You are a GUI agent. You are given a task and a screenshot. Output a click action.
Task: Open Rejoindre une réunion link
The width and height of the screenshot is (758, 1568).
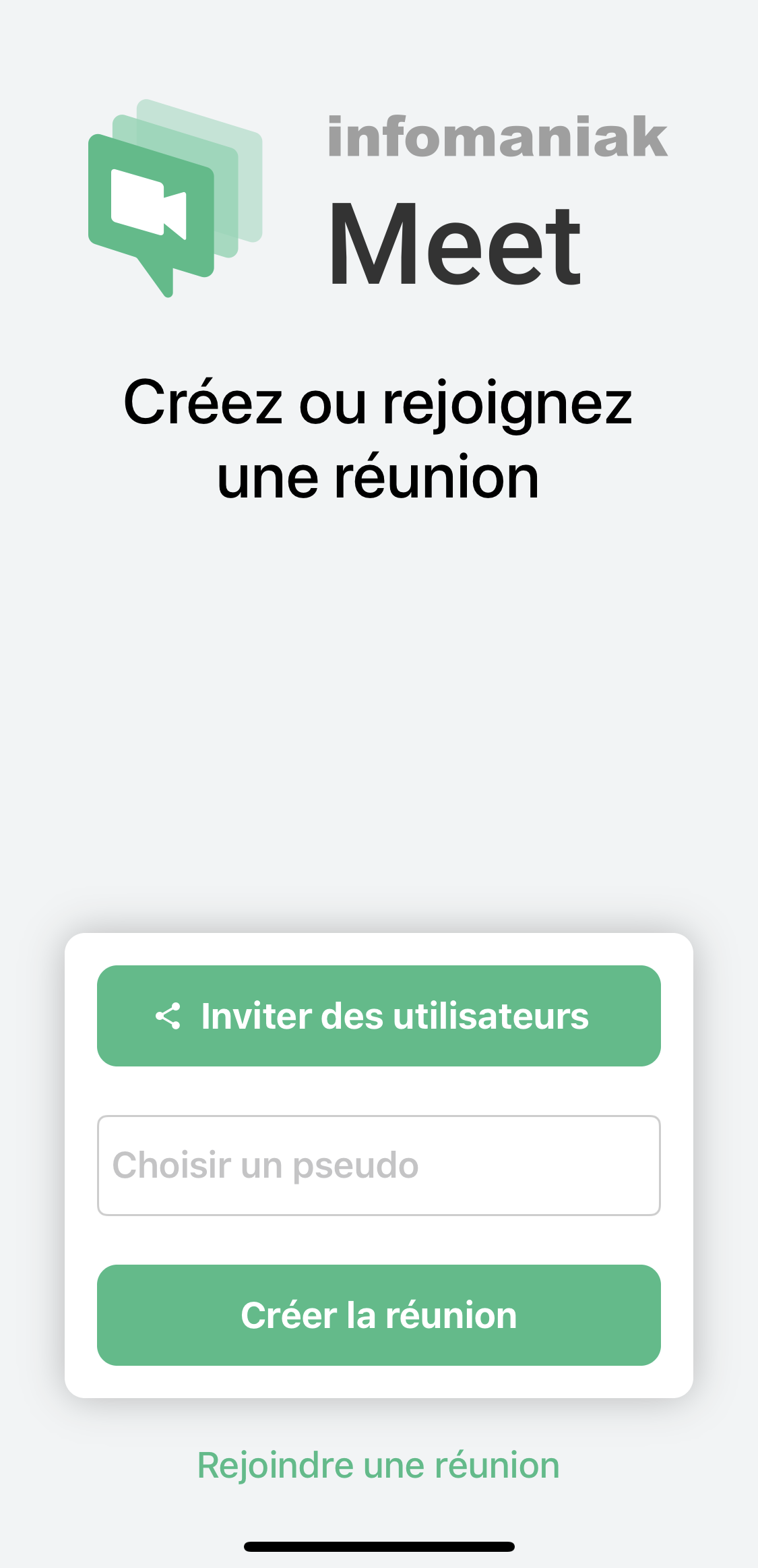[379, 1466]
